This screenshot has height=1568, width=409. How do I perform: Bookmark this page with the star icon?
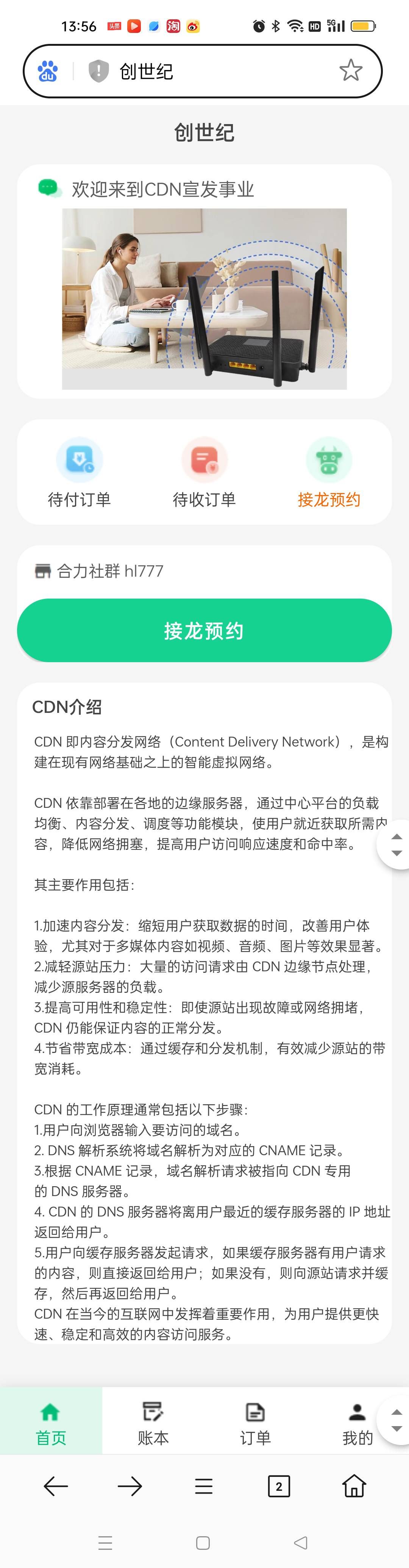tap(350, 71)
